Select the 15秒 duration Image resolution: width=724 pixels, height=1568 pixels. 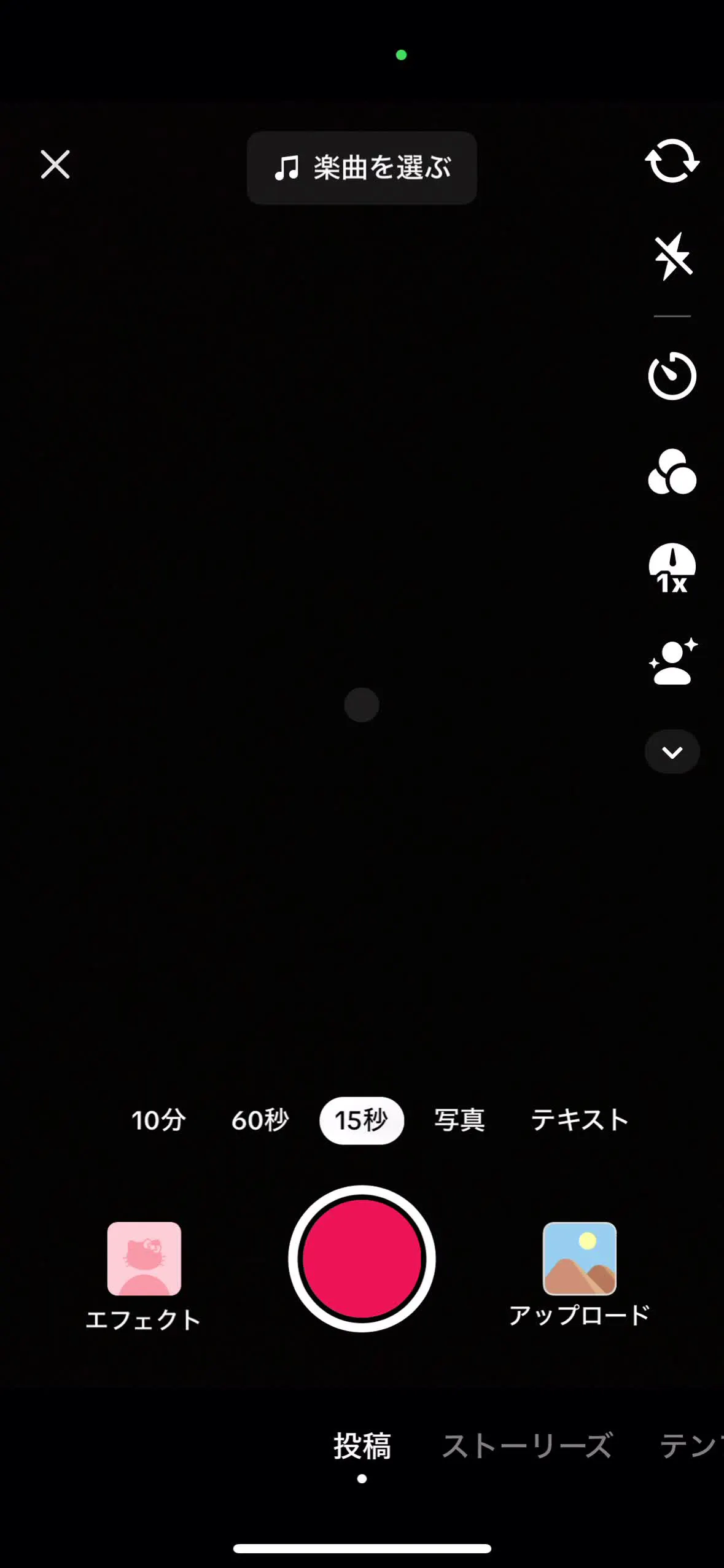(x=362, y=1120)
